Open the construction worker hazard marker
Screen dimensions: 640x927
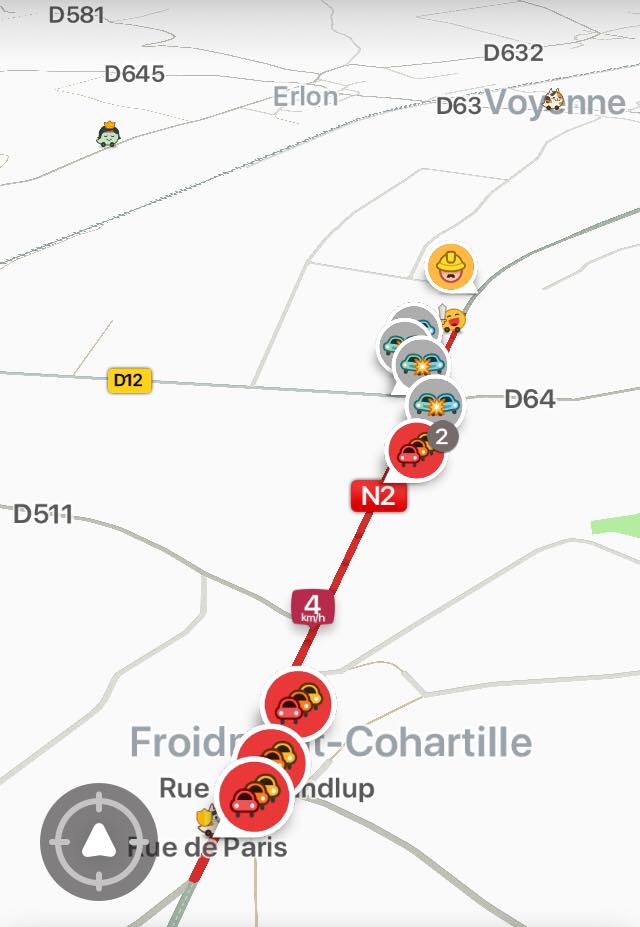point(450,266)
